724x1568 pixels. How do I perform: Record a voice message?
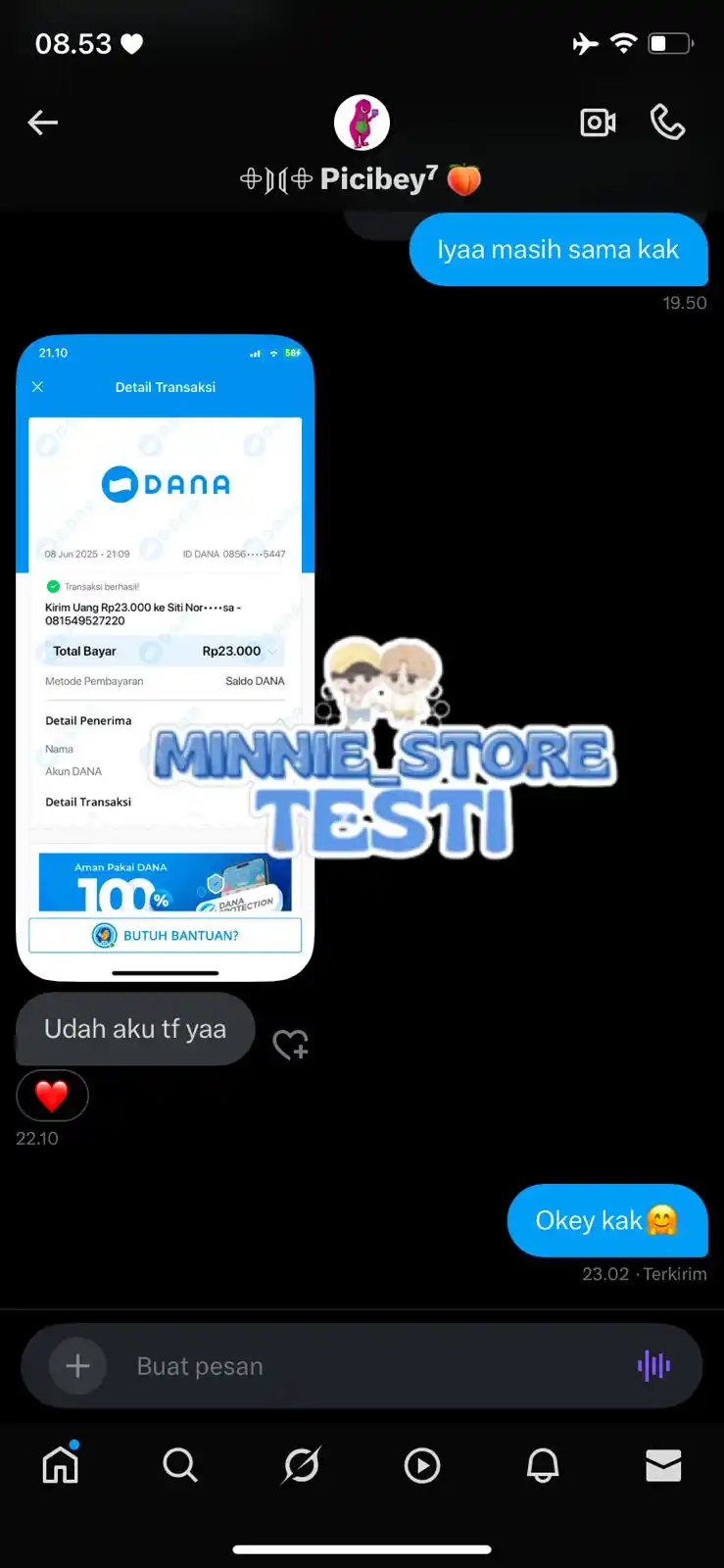click(653, 1366)
